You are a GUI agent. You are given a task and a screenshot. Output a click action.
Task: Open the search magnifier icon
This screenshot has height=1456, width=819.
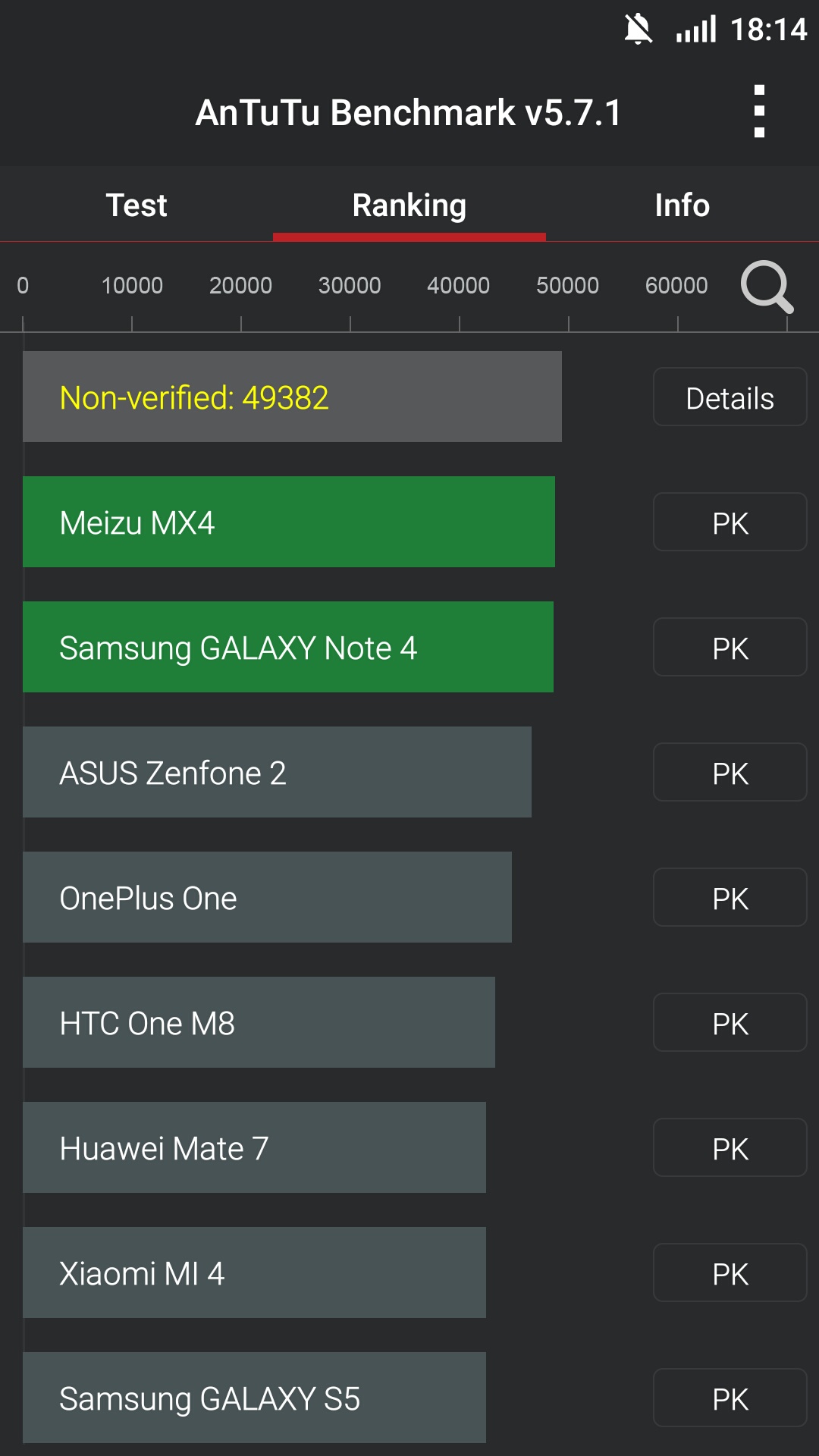(767, 287)
